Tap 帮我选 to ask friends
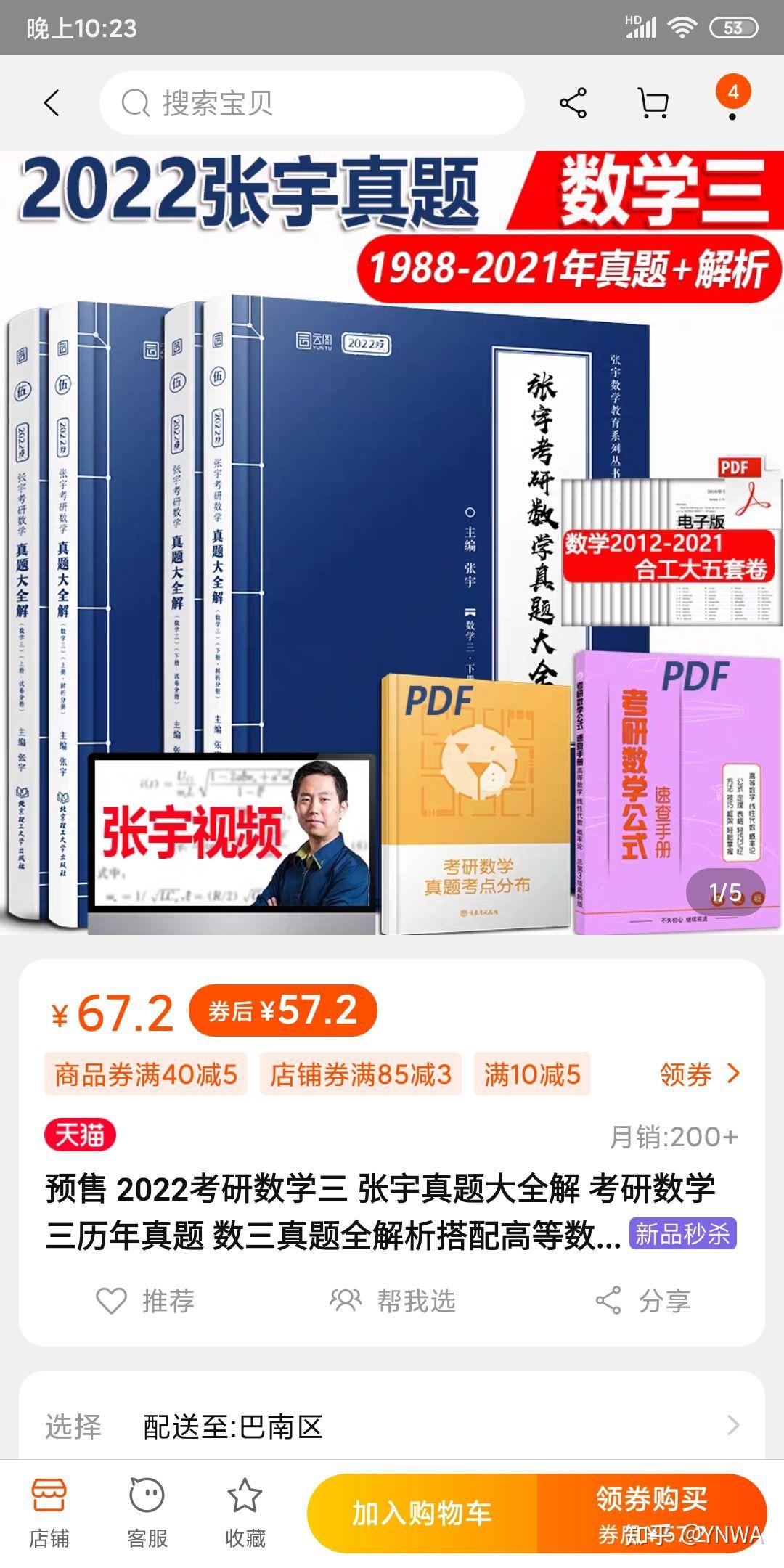Screen dimensions: 784x1568 tap(393, 1300)
